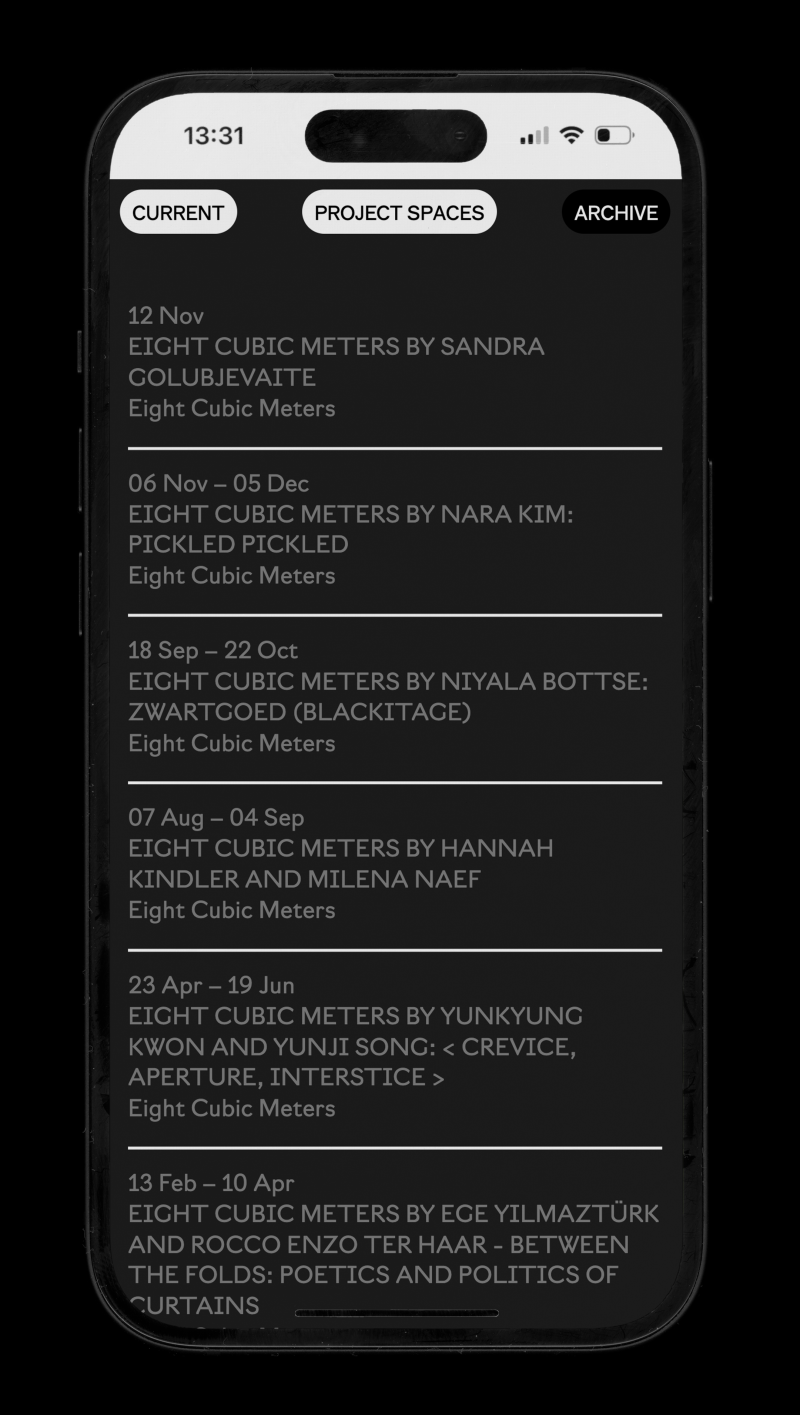Open Hannah Kindler and Milena Naef entry
Screen dimensions: 800x1415
pyautogui.click(x=395, y=863)
